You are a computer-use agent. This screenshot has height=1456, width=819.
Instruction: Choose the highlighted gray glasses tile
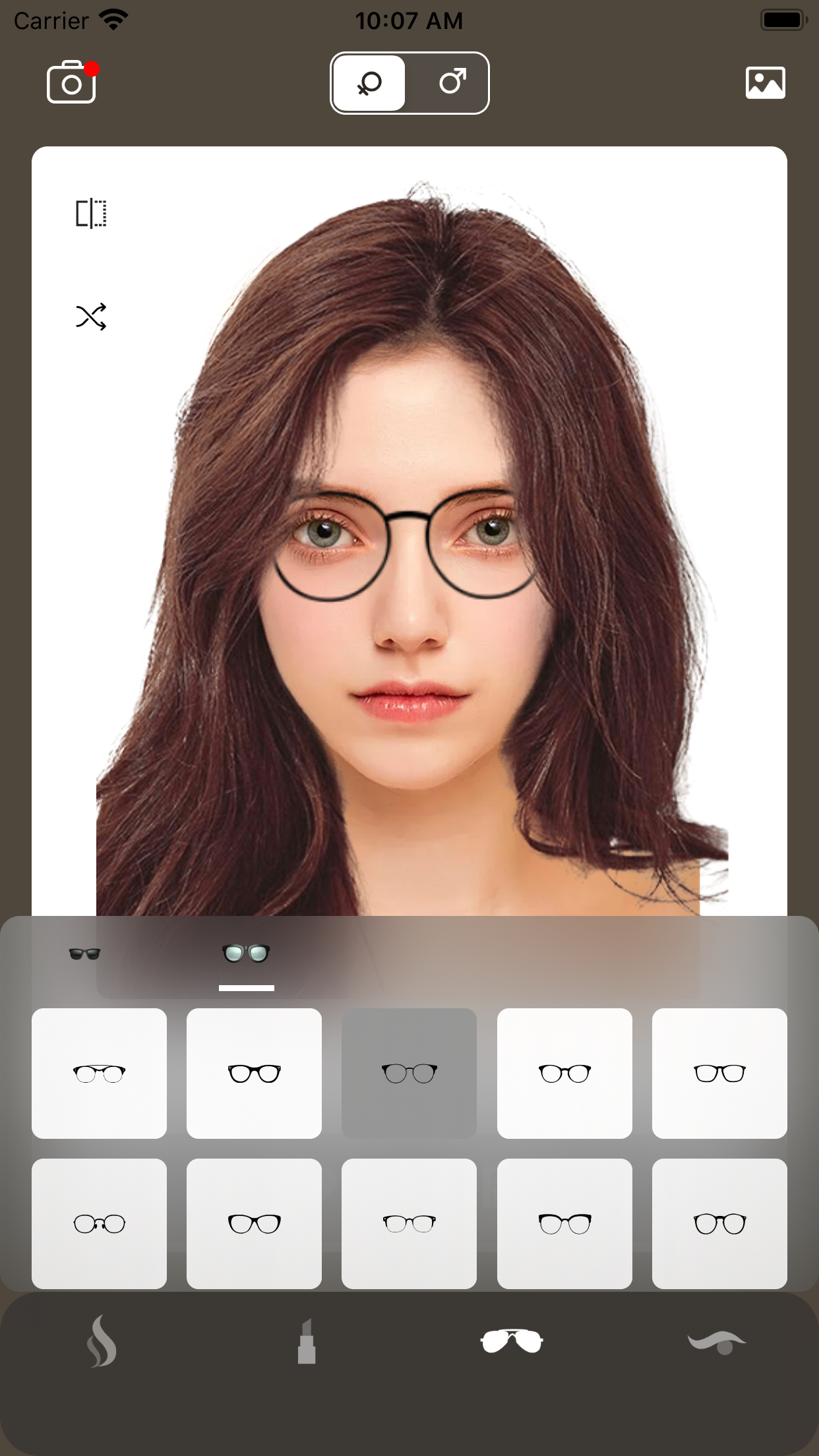(x=409, y=1074)
